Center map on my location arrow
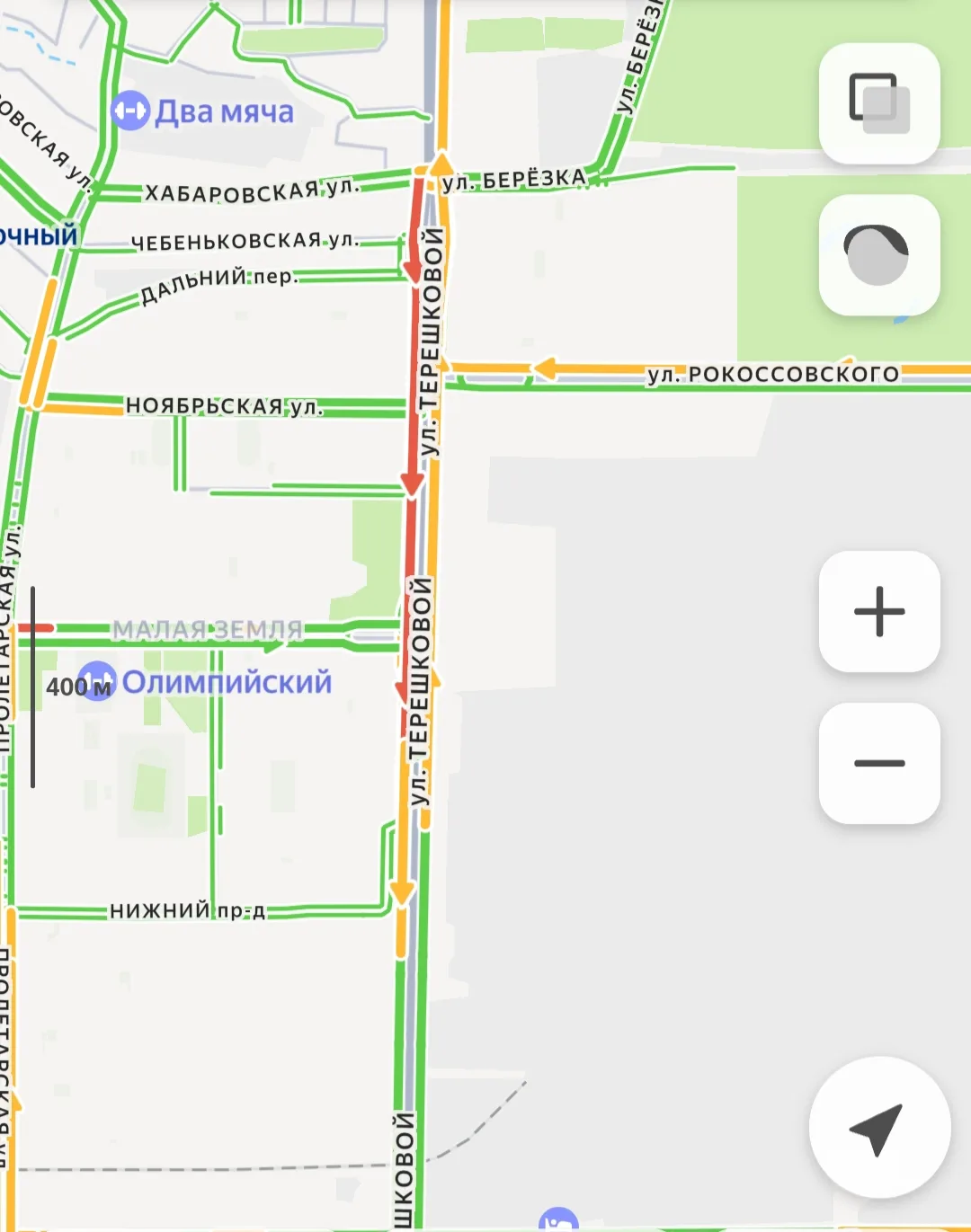The height and width of the screenshot is (1232, 971). click(x=878, y=1127)
